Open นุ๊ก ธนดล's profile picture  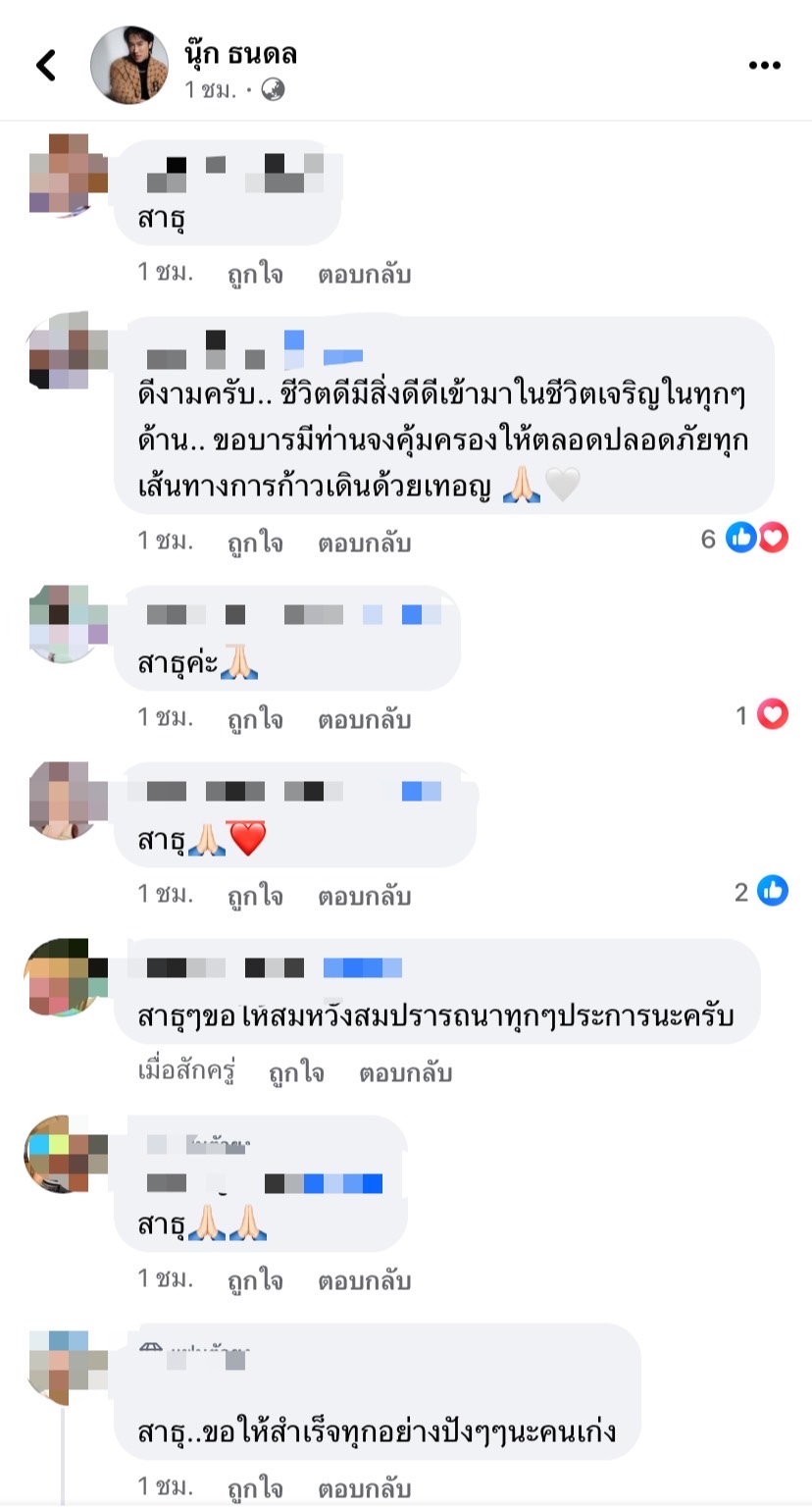128,65
